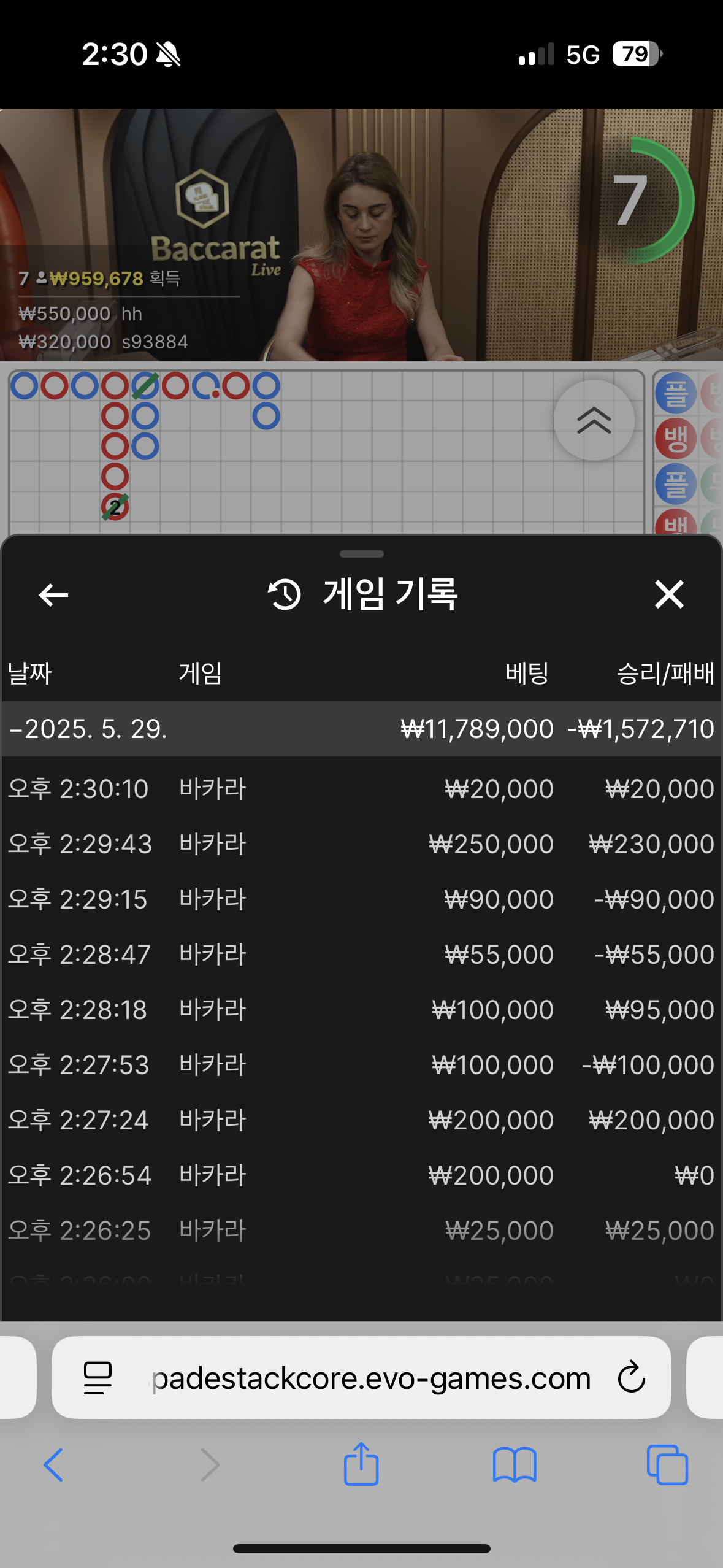Go back from the game history panel
723x1568 pixels.
pos(53,594)
